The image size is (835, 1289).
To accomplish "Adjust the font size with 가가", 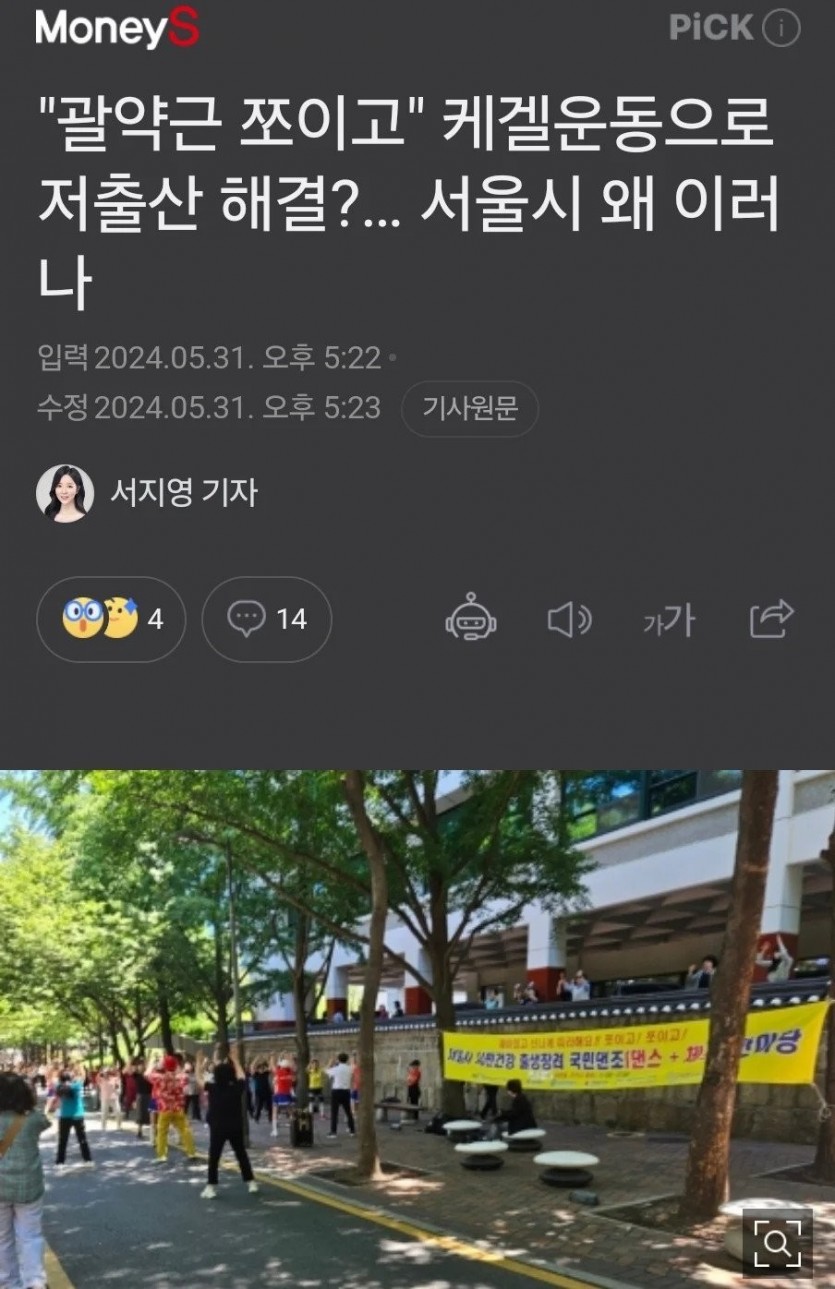I will [x=668, y=620].
